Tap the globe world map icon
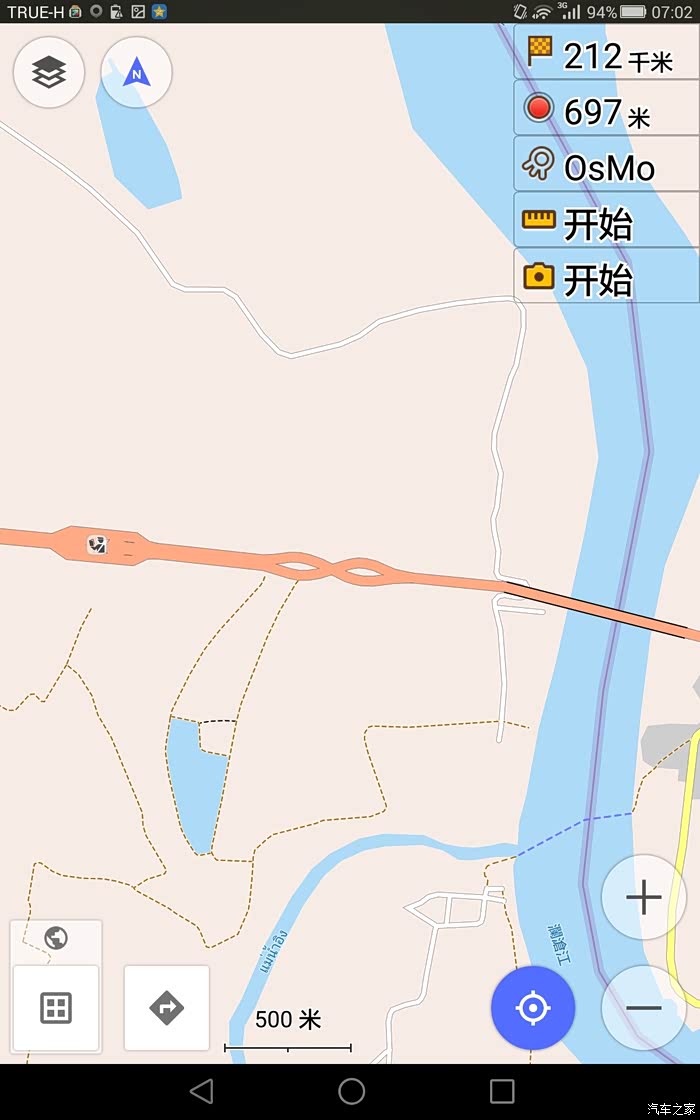This screenshot has width=700, height=1120. pyautogui.click(x=56, y=938)
